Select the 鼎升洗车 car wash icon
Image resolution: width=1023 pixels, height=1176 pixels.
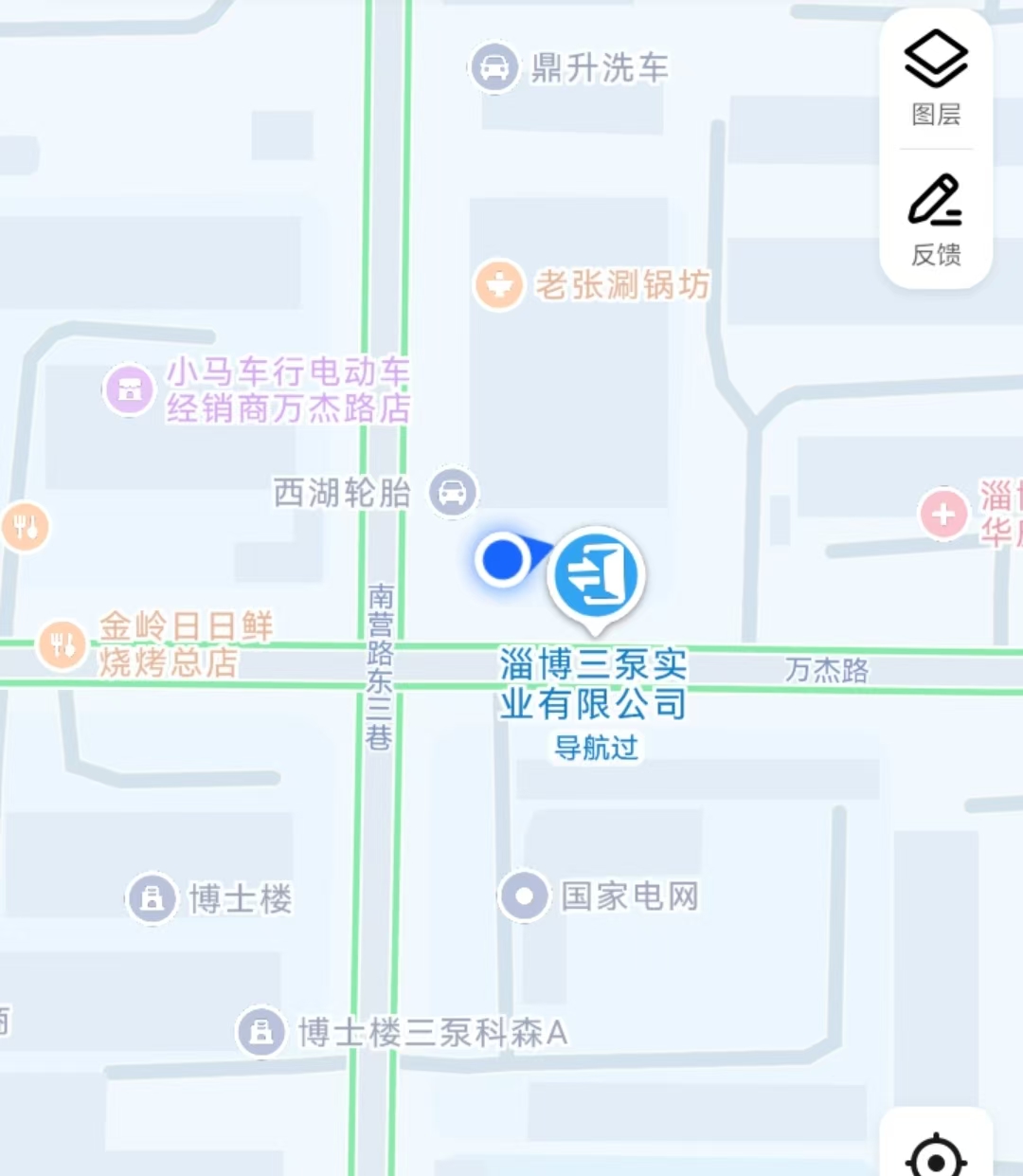494,68
